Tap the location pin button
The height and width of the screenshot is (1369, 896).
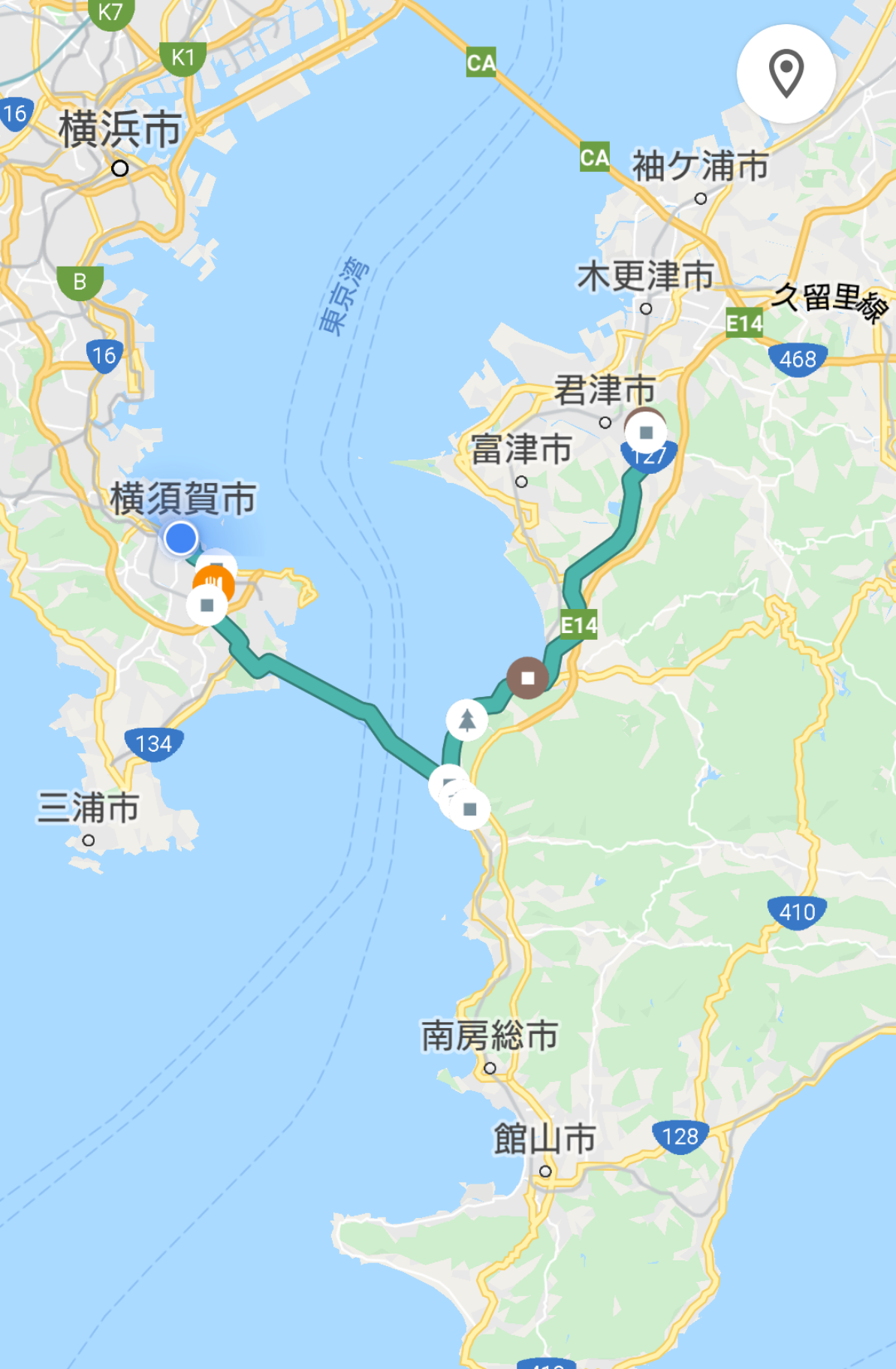click(x=786, y=74)
